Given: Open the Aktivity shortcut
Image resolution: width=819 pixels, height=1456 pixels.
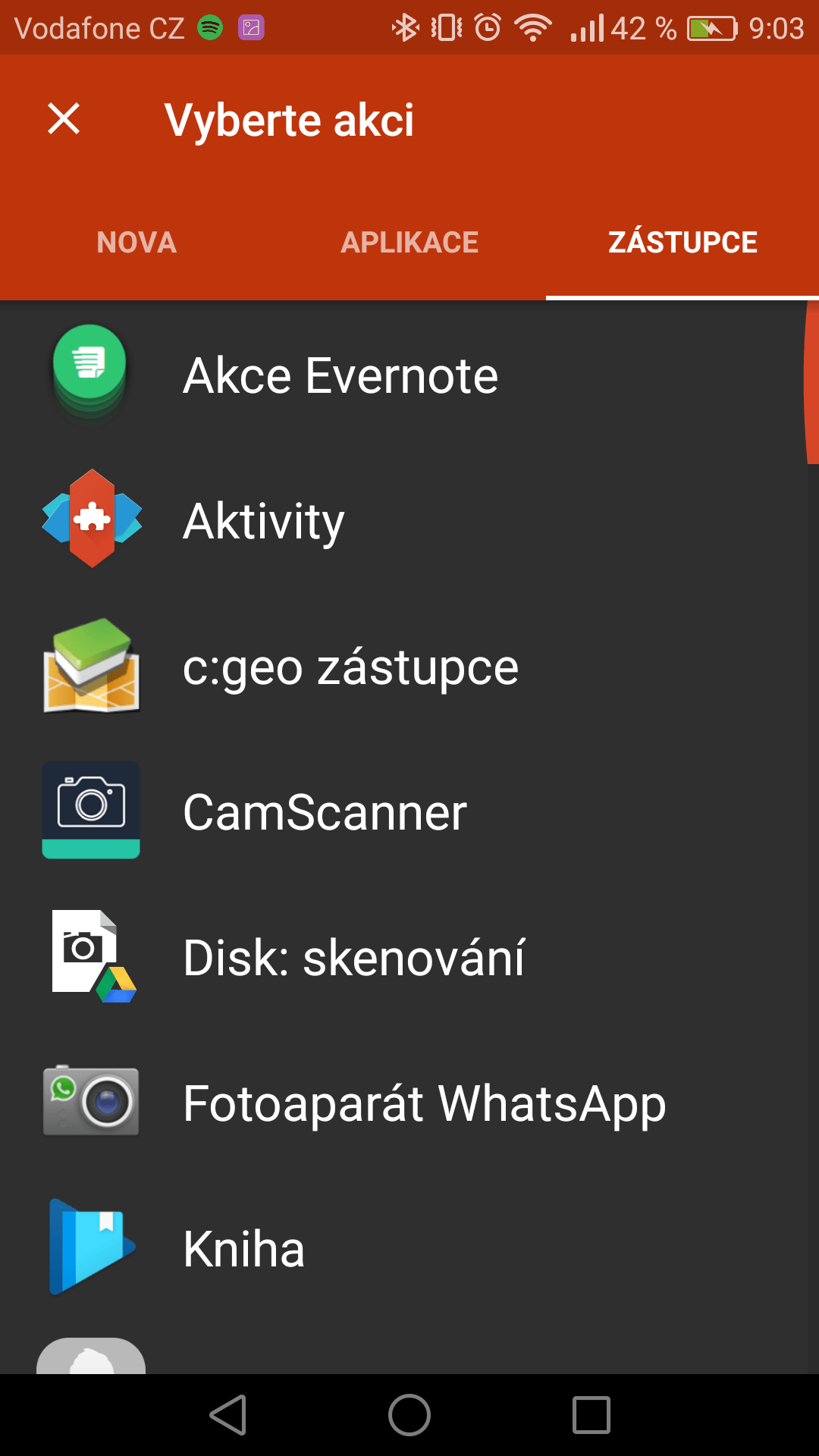Looking at the screenshot, I should pyautogui.click(x=409, y=521).
